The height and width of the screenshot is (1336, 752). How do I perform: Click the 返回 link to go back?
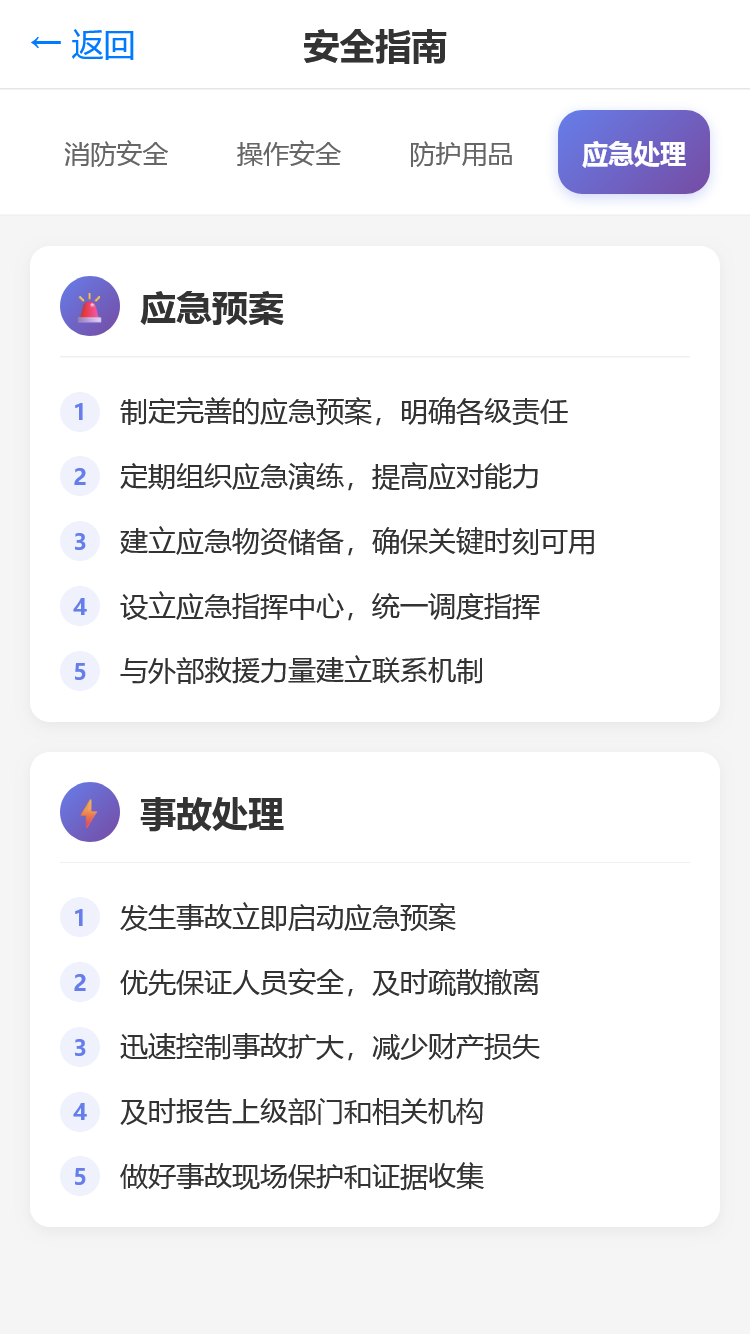pyautogui.click(x=103, y=43)
